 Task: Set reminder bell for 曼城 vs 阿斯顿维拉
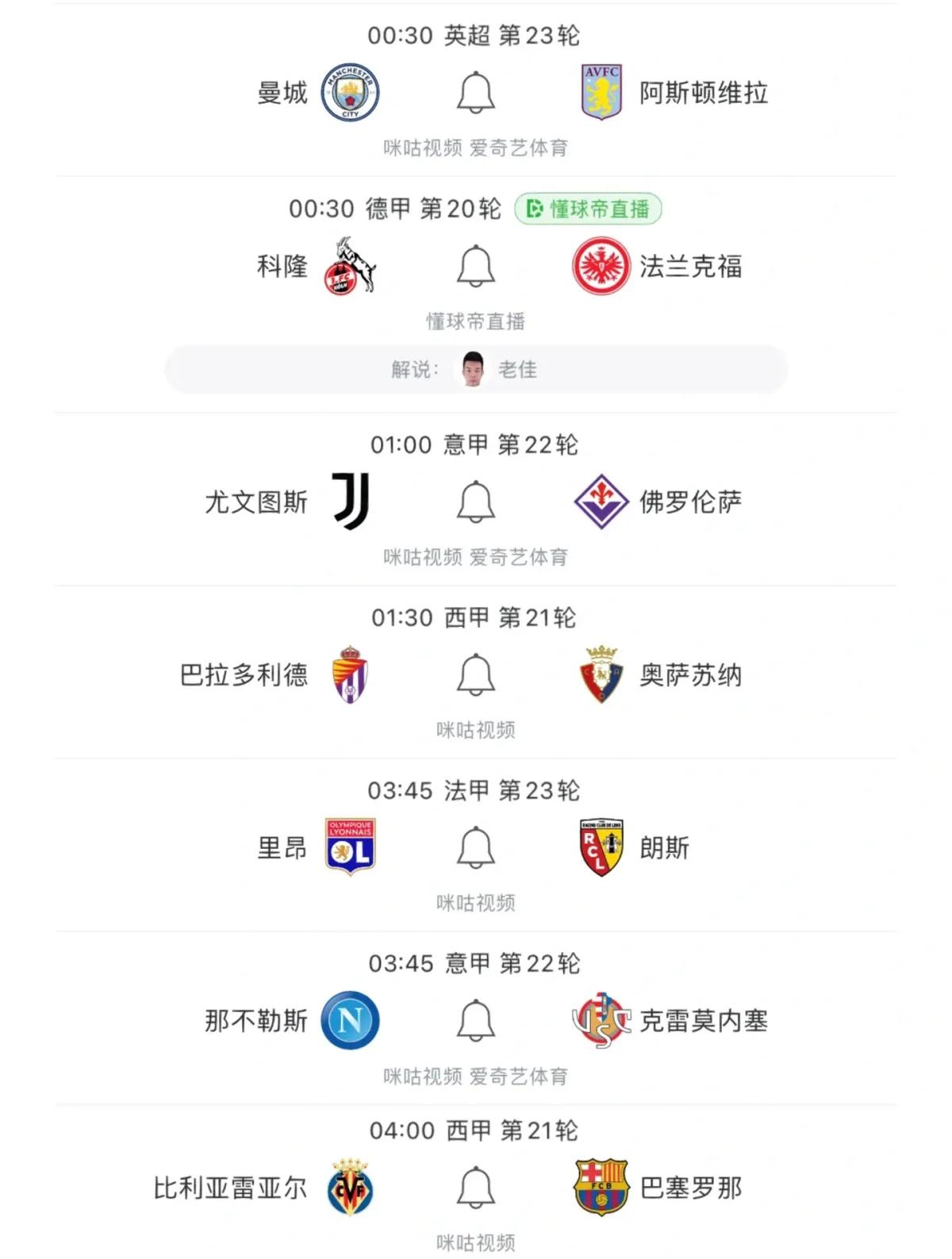pos(476,92)
